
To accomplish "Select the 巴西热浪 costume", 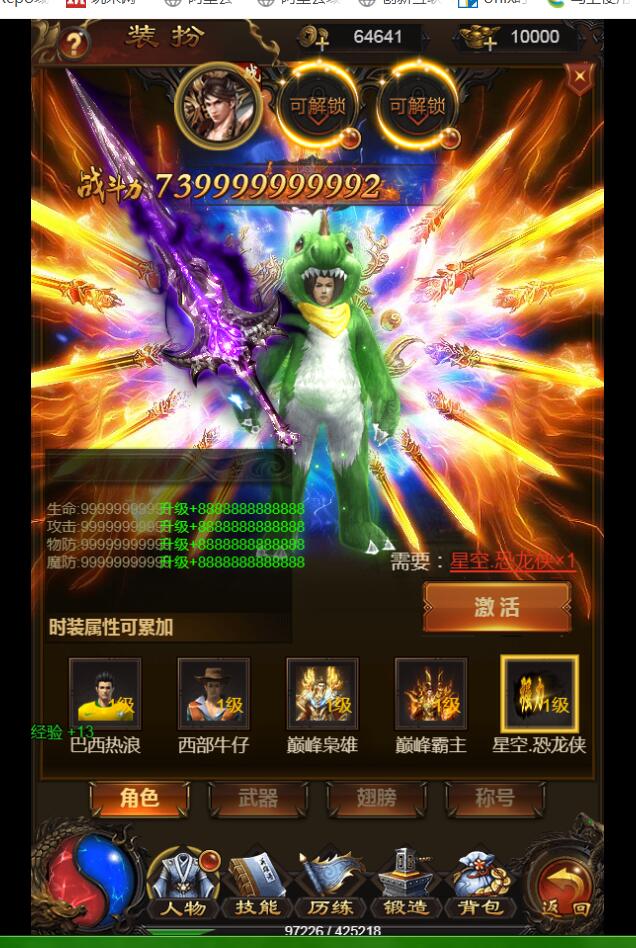I will click(105, 694).
